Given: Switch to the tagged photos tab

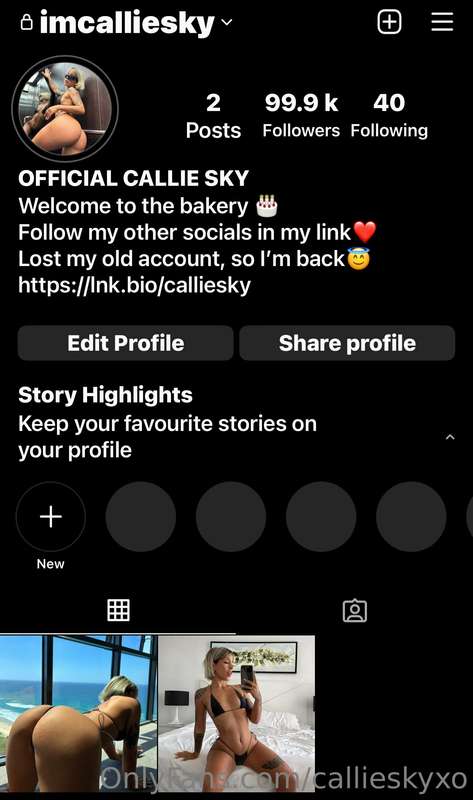Looking at the screenshot, I should (355, 610).
